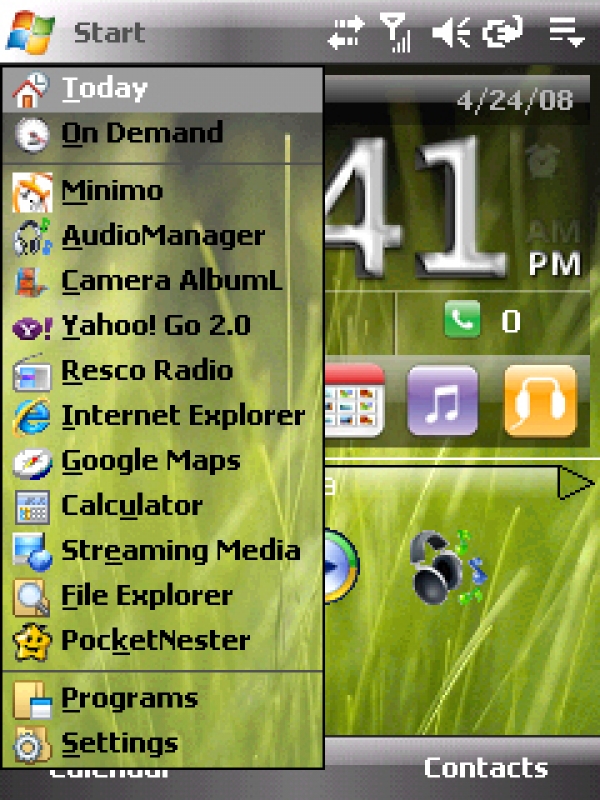600x800 pixels.
Task: Open the Minimo browser
Action: pyautogui.click(x=111, y=190)
